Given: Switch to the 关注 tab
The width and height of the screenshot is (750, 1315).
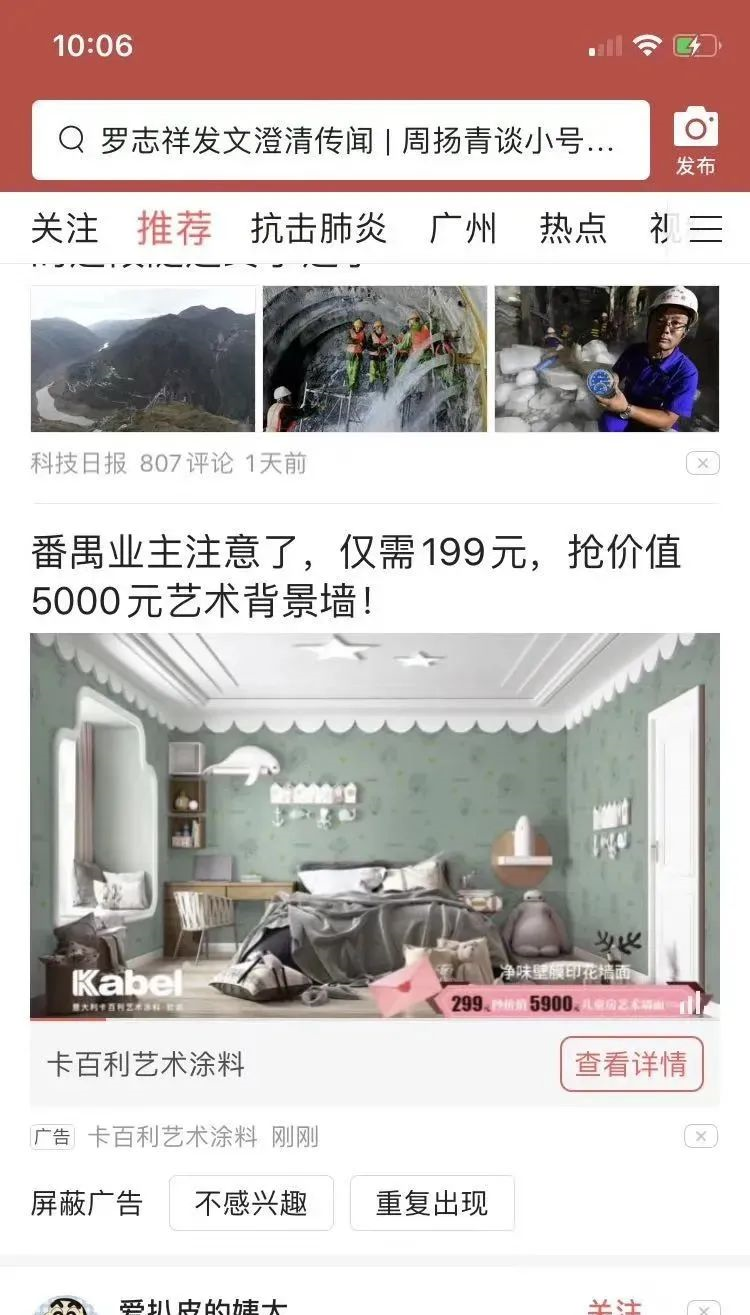Looking at the screenshot, I should pyautogui.click(x=65, y=229).
